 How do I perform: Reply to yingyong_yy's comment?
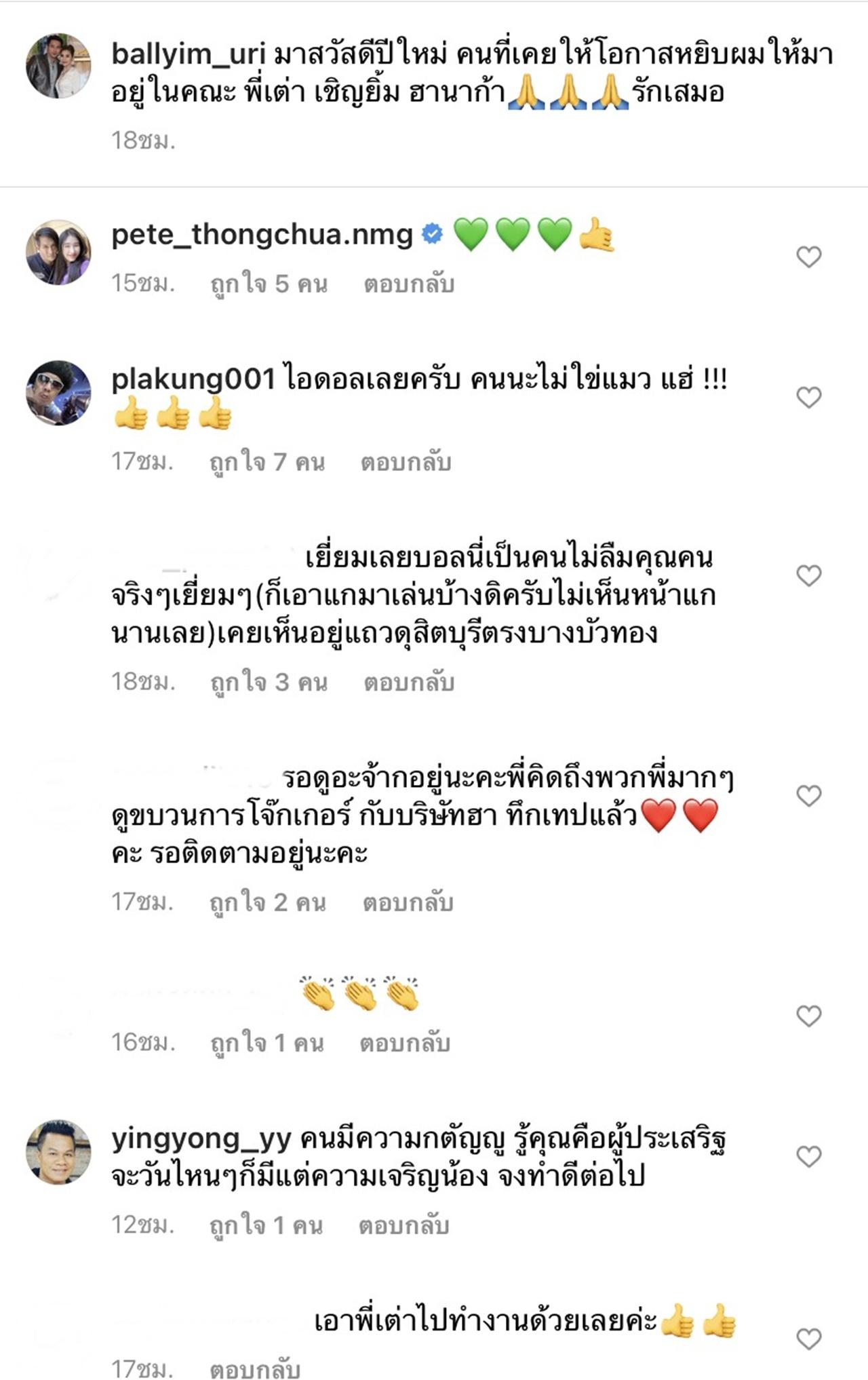coord(403,1225)
